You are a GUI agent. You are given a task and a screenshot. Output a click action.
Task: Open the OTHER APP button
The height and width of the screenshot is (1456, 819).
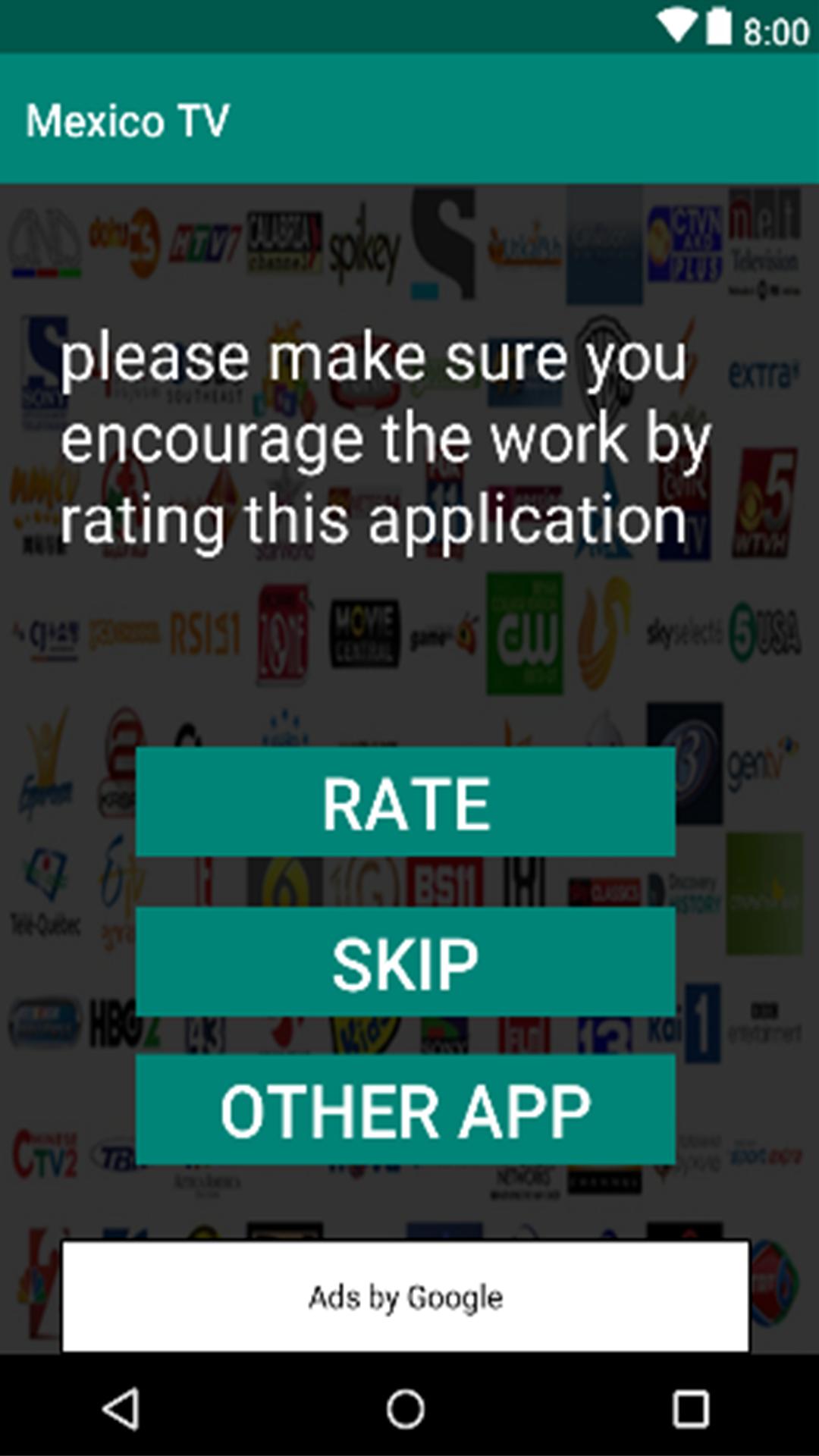tap(406, 1110)
